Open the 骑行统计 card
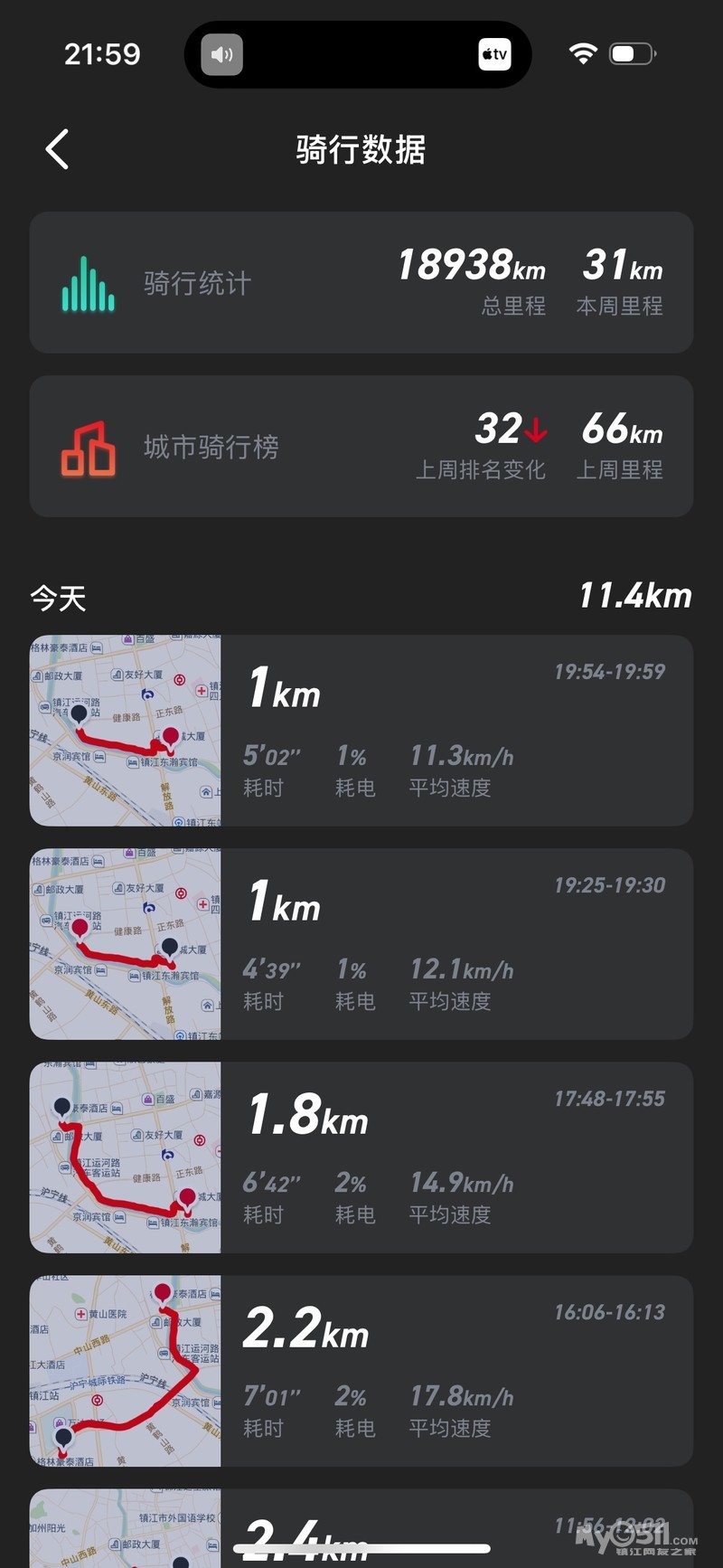 (361, 283)
